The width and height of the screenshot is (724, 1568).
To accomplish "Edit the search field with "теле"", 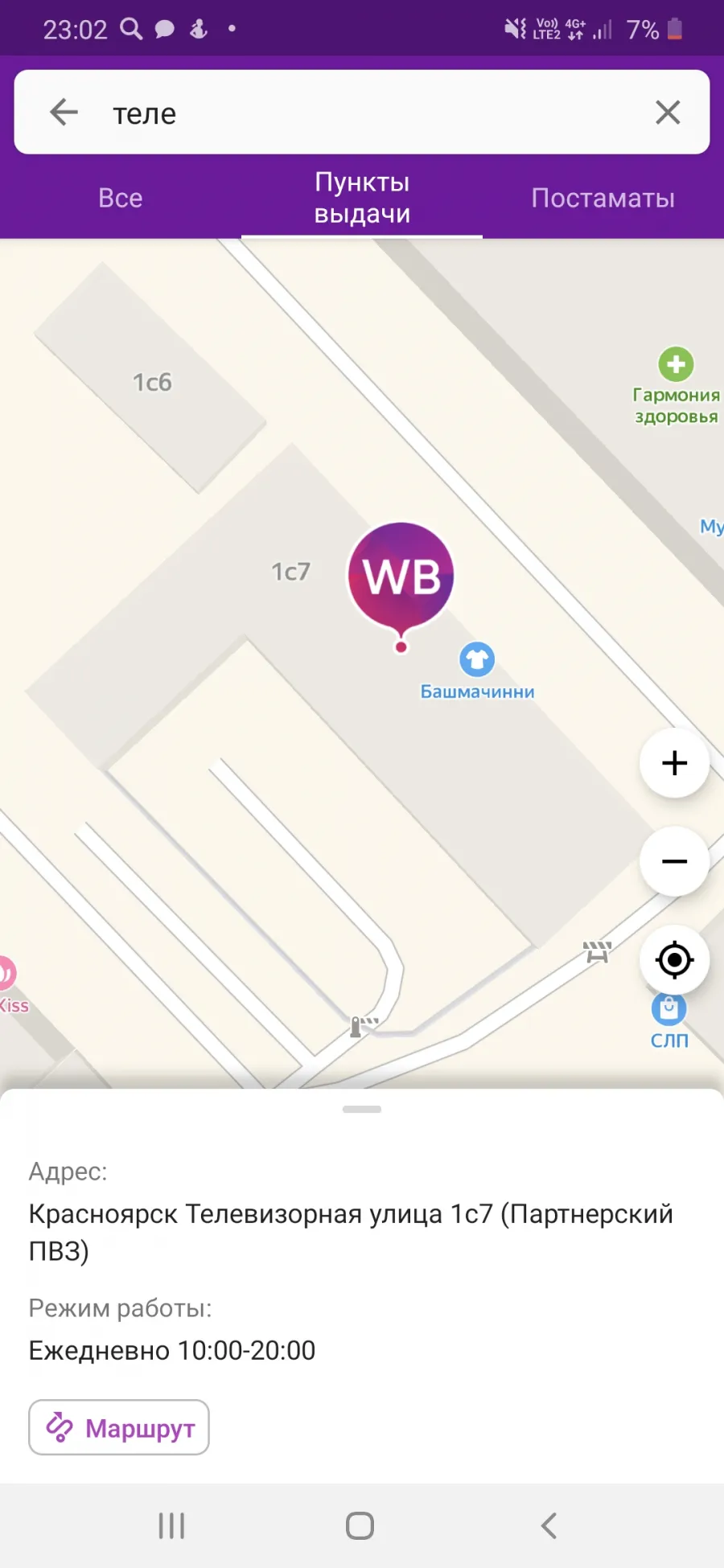I will (x=370, y=113).
